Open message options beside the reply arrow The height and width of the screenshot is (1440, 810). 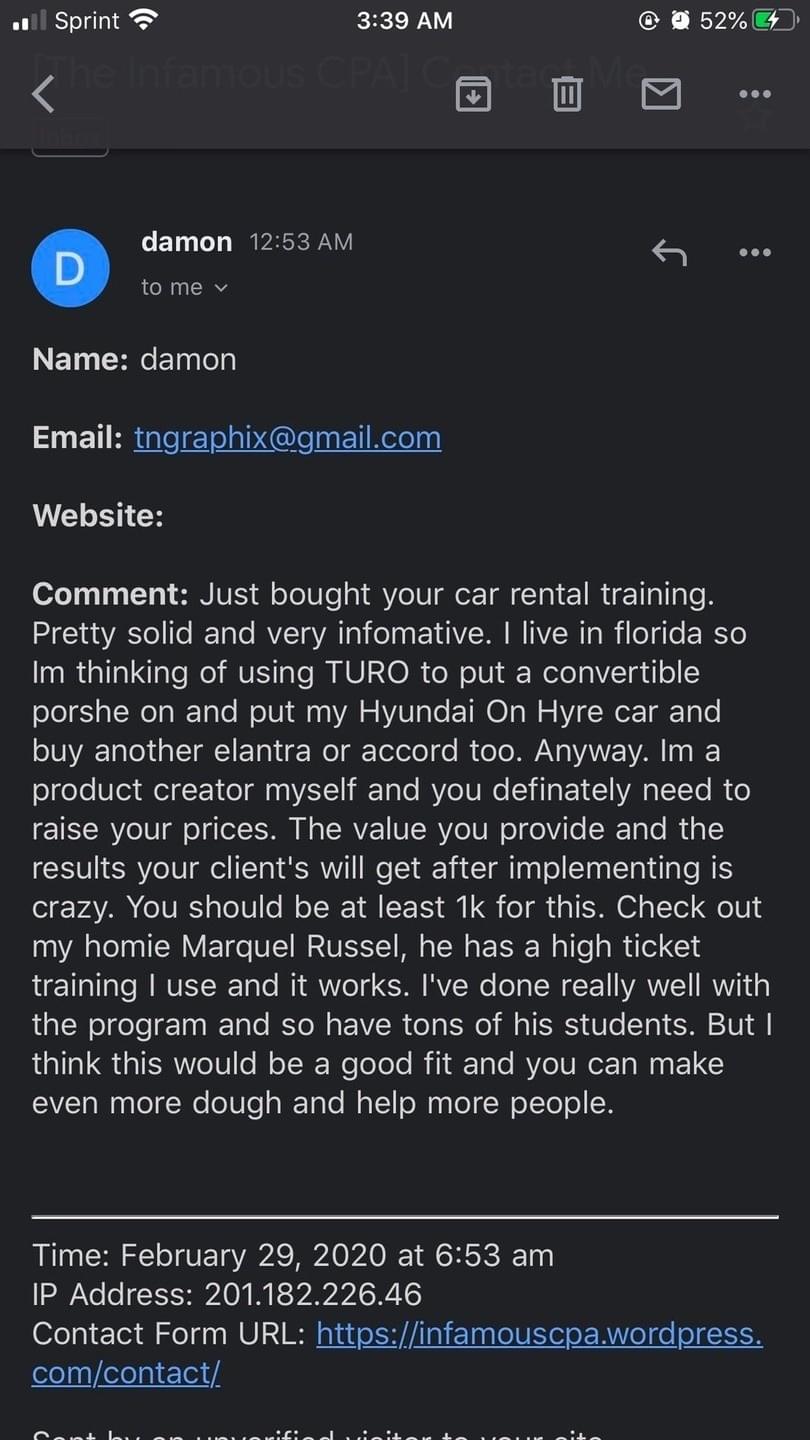pyautogui.click(x=754, y=253)
